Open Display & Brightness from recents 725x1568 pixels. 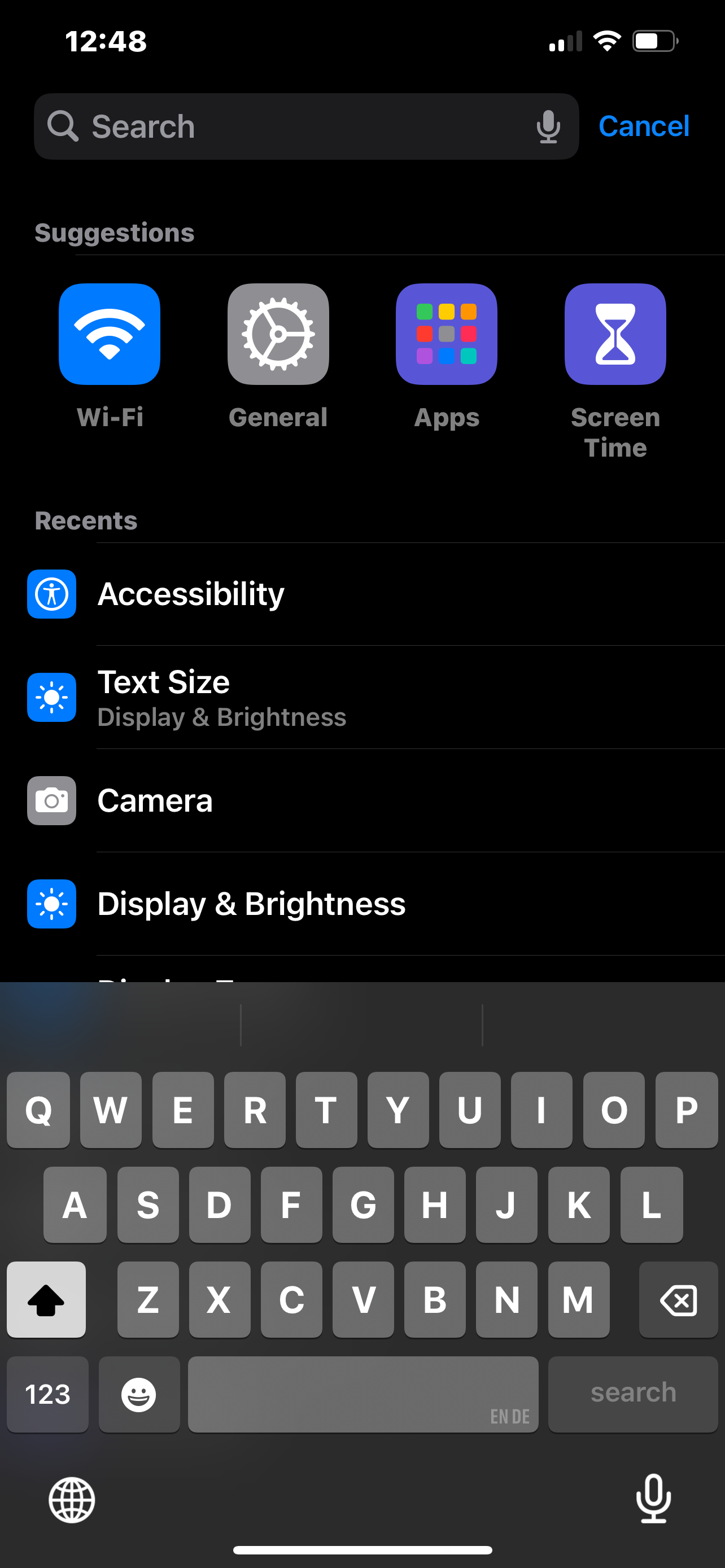(x=365, y=904)
